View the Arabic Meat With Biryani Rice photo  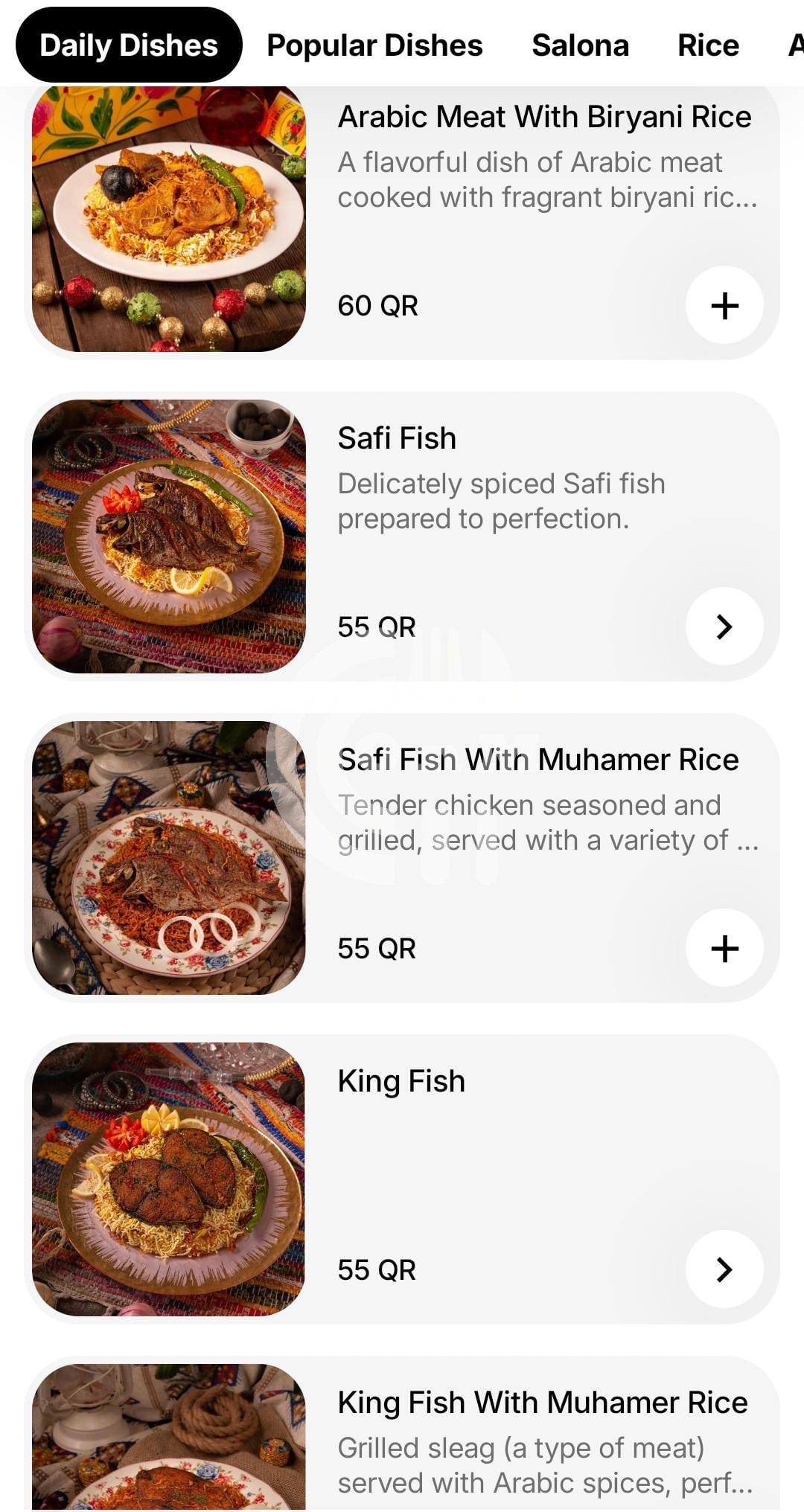point(169,219)
